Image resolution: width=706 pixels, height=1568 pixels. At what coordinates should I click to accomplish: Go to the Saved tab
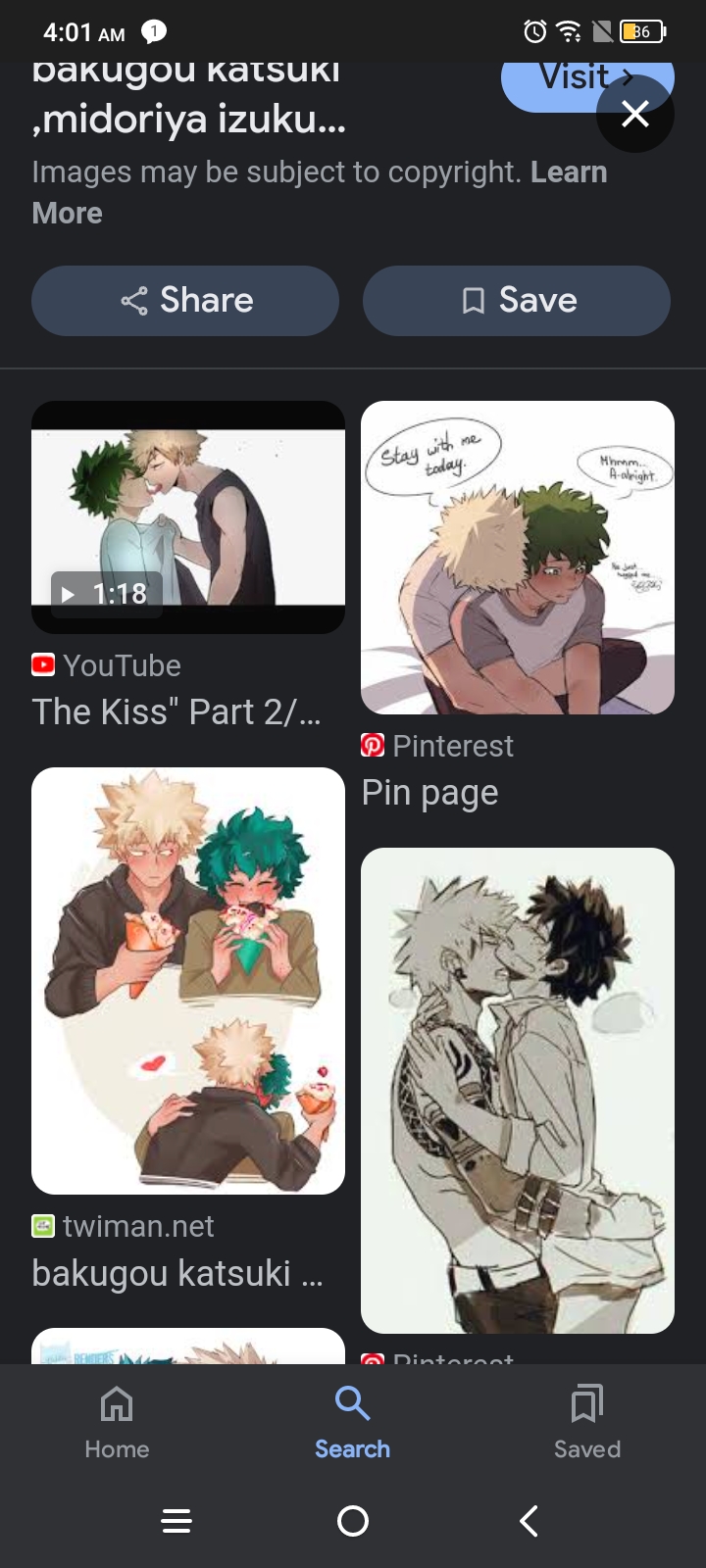tap(586, 1421)
